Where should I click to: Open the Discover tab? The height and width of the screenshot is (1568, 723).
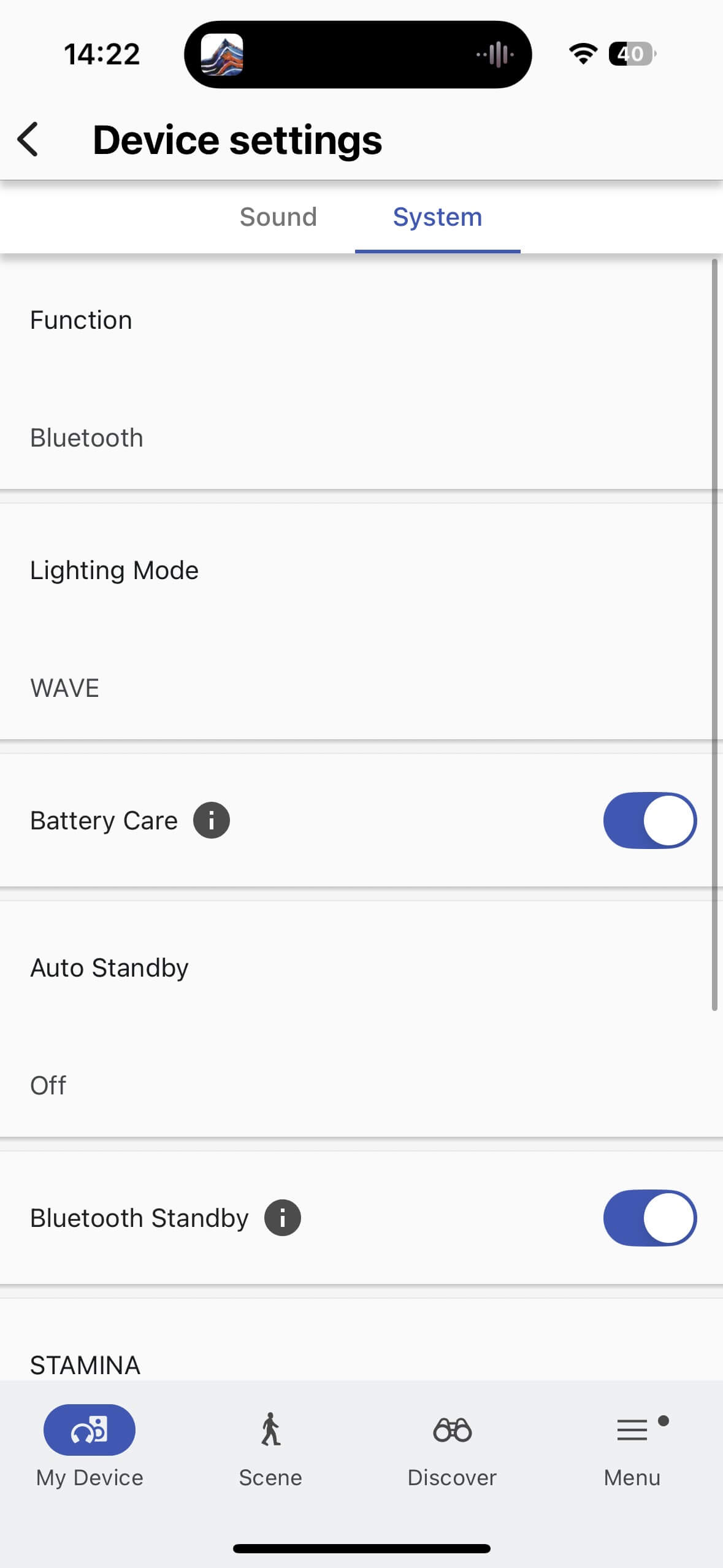452,1447
